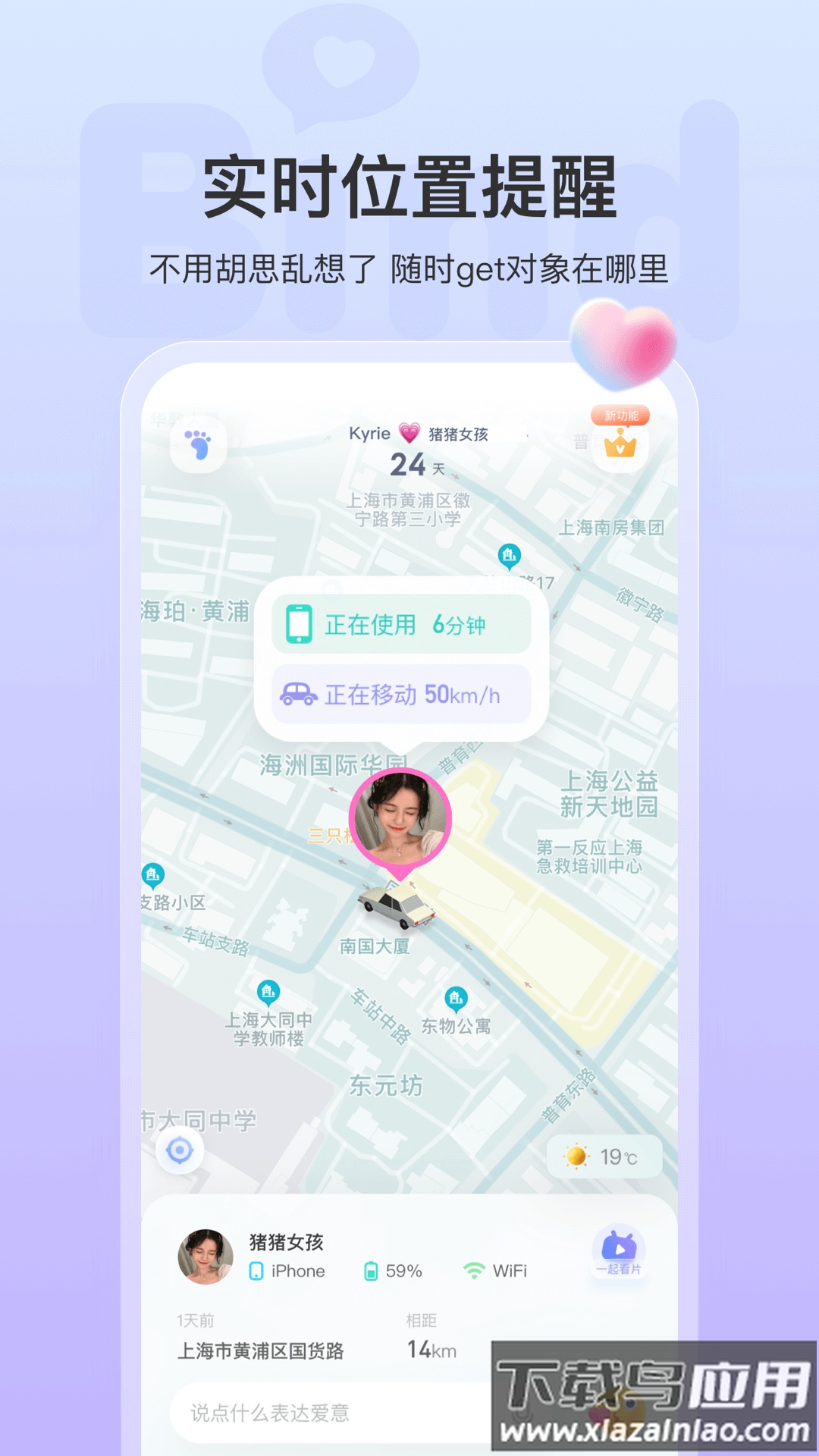Tap the WiFi status icon next to 59%

point(473,1269)
